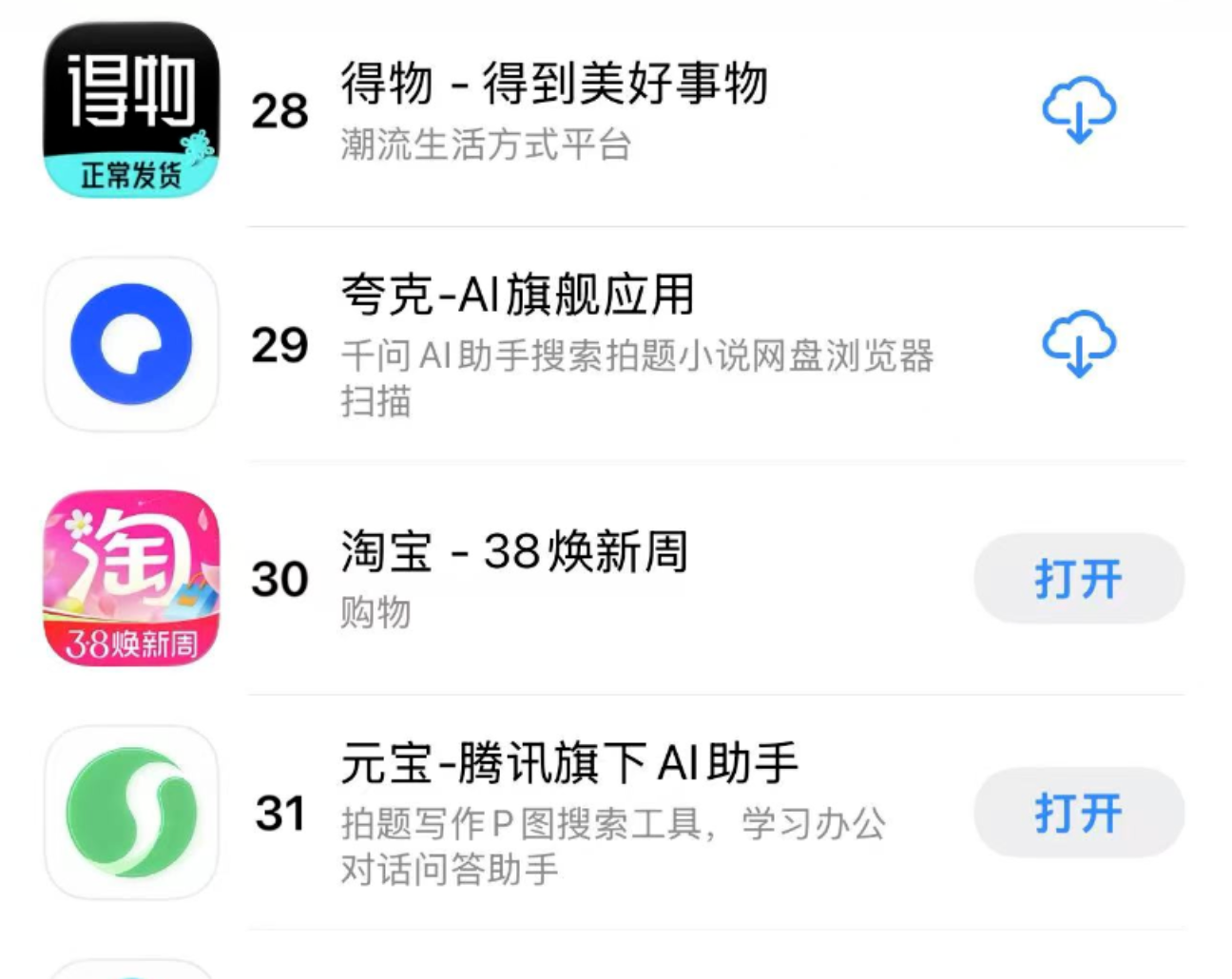Tap 打开 next to 淘宝
The image size is (1232, 979).
[x=1078, y=579]
